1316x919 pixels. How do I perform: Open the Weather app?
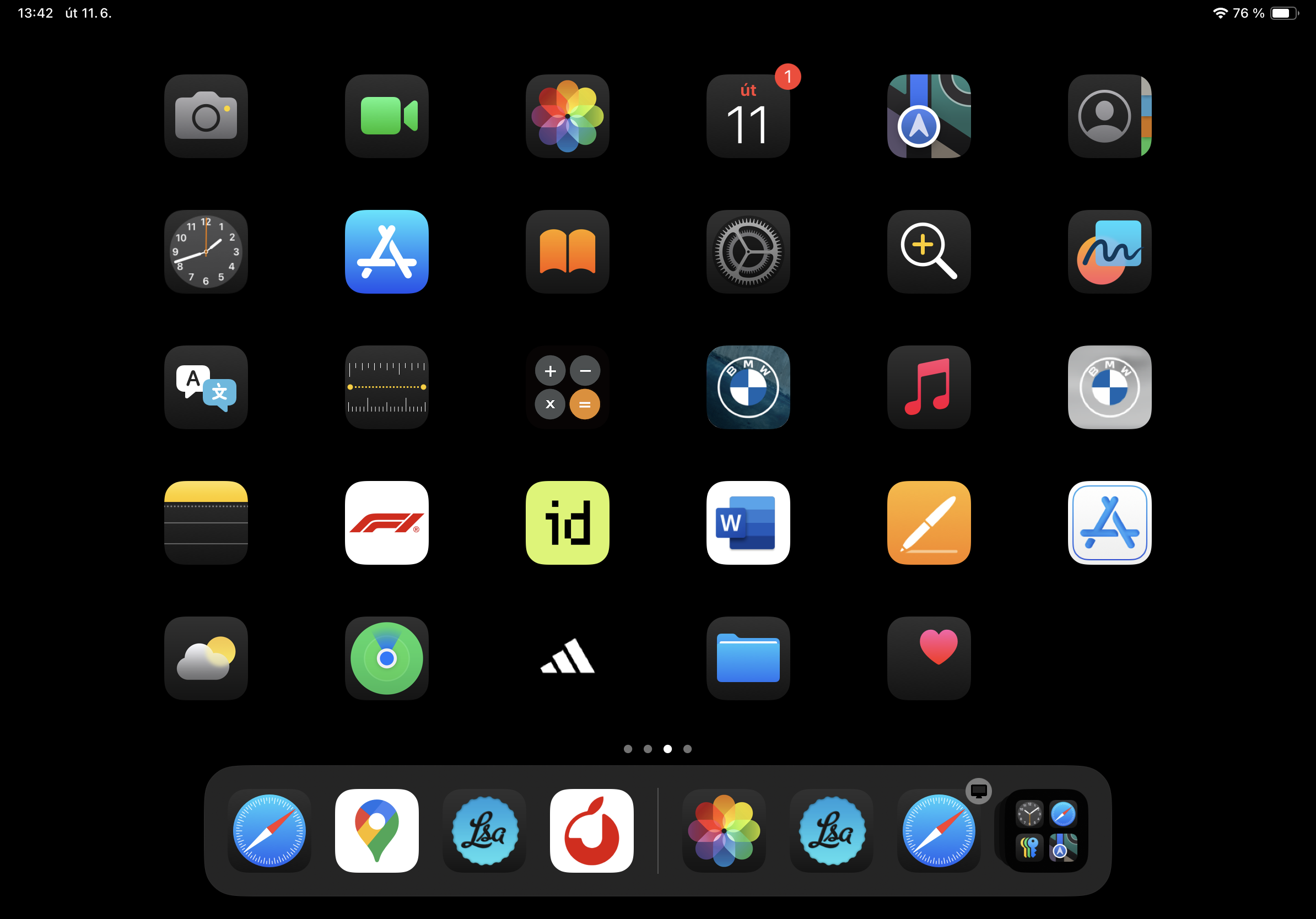pos(206,658)
